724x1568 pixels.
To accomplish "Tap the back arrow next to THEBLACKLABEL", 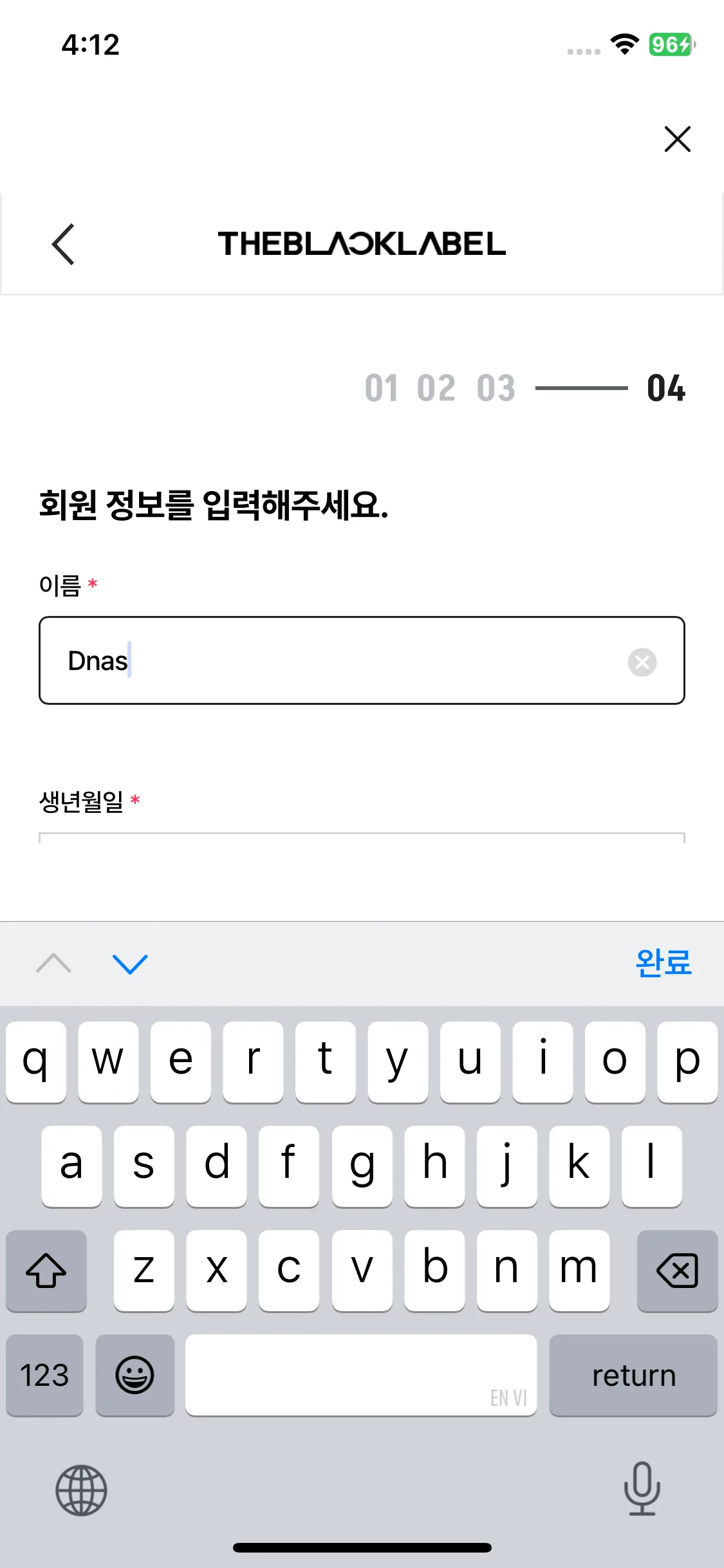I will pos(62,245).
